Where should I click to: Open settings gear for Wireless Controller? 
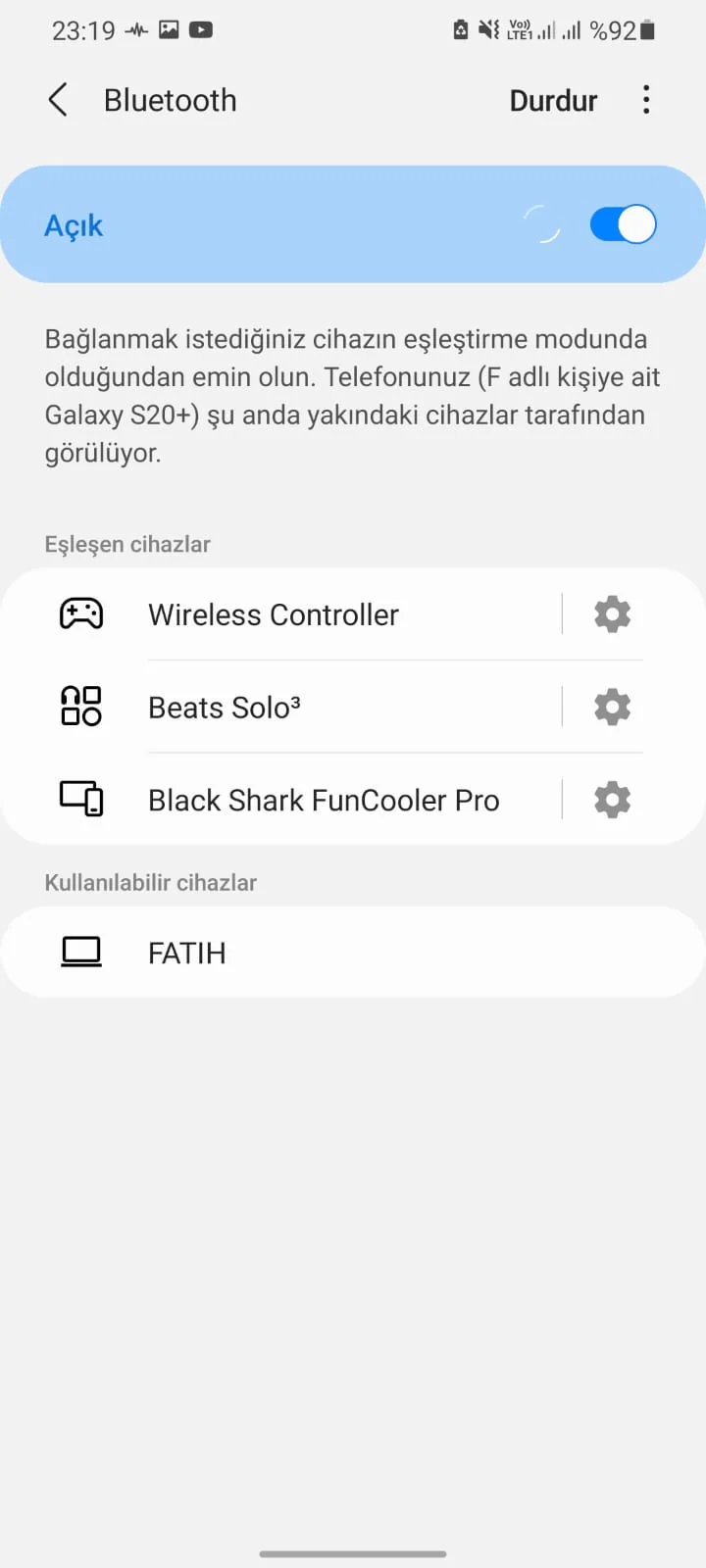pyautogui.click(x=612, y=614)
